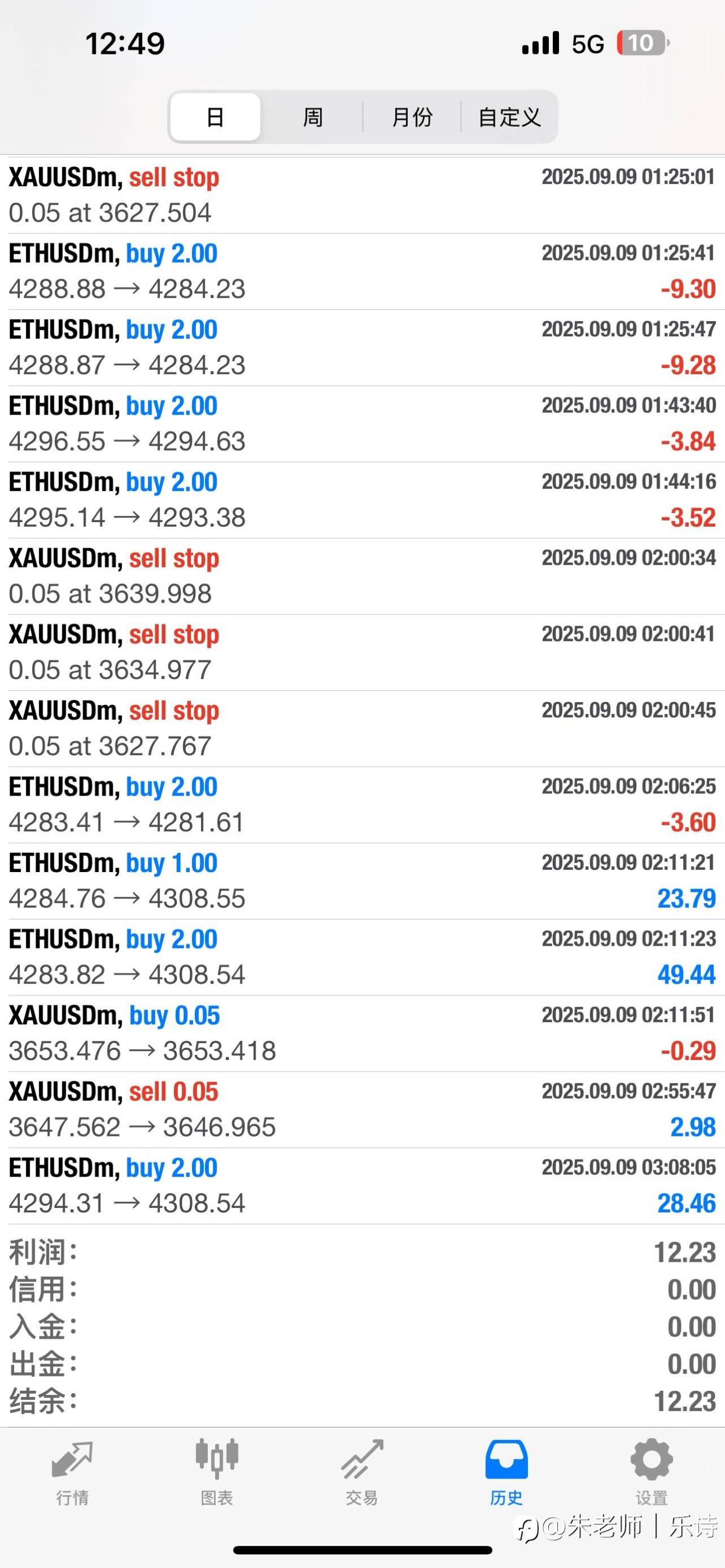Expand the ETHUSDm trade with 49.44 profit
The height and width of the screenshot is (1568, 725).
[362, 958]
